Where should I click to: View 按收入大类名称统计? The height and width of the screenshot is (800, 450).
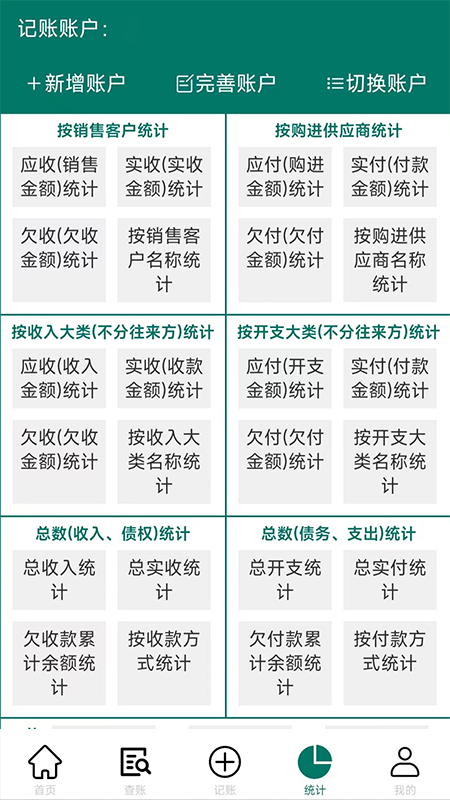click(164, 462)
